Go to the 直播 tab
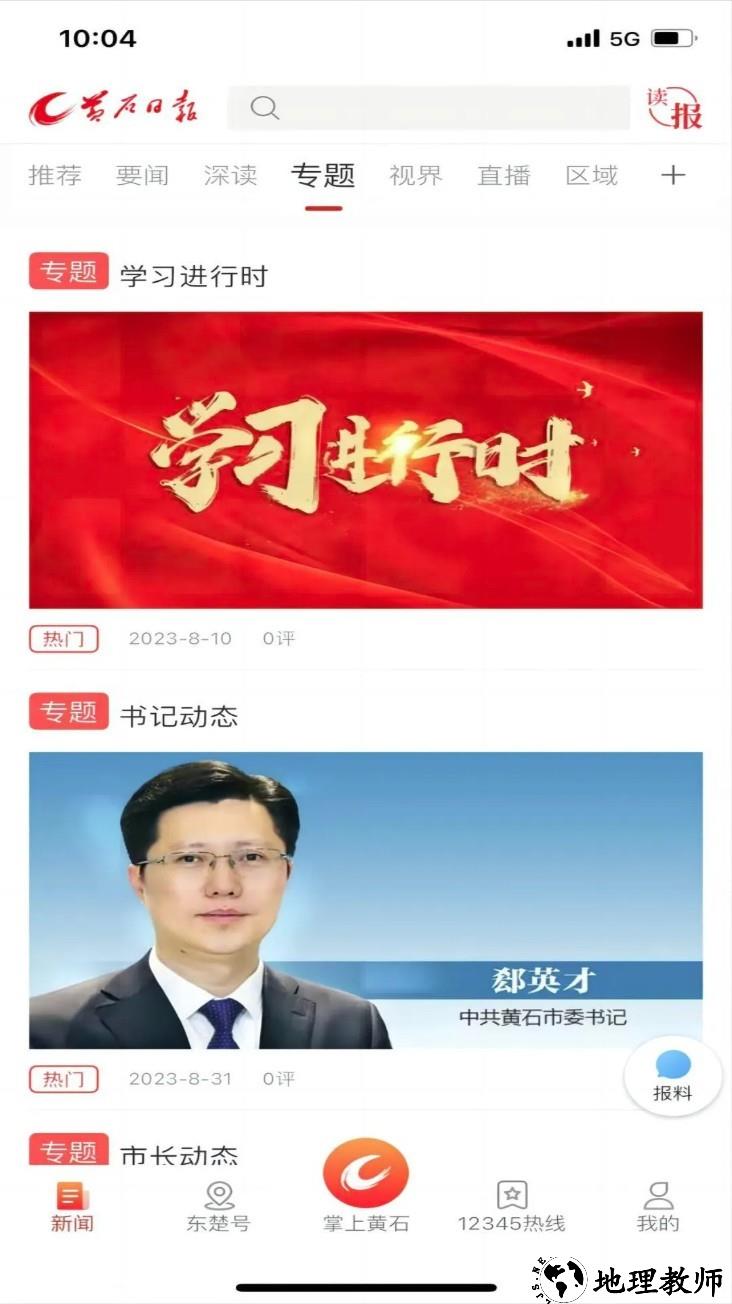The width and height of the screenshot is (732, 1304). pyautogui.click(x=503, y=176)
